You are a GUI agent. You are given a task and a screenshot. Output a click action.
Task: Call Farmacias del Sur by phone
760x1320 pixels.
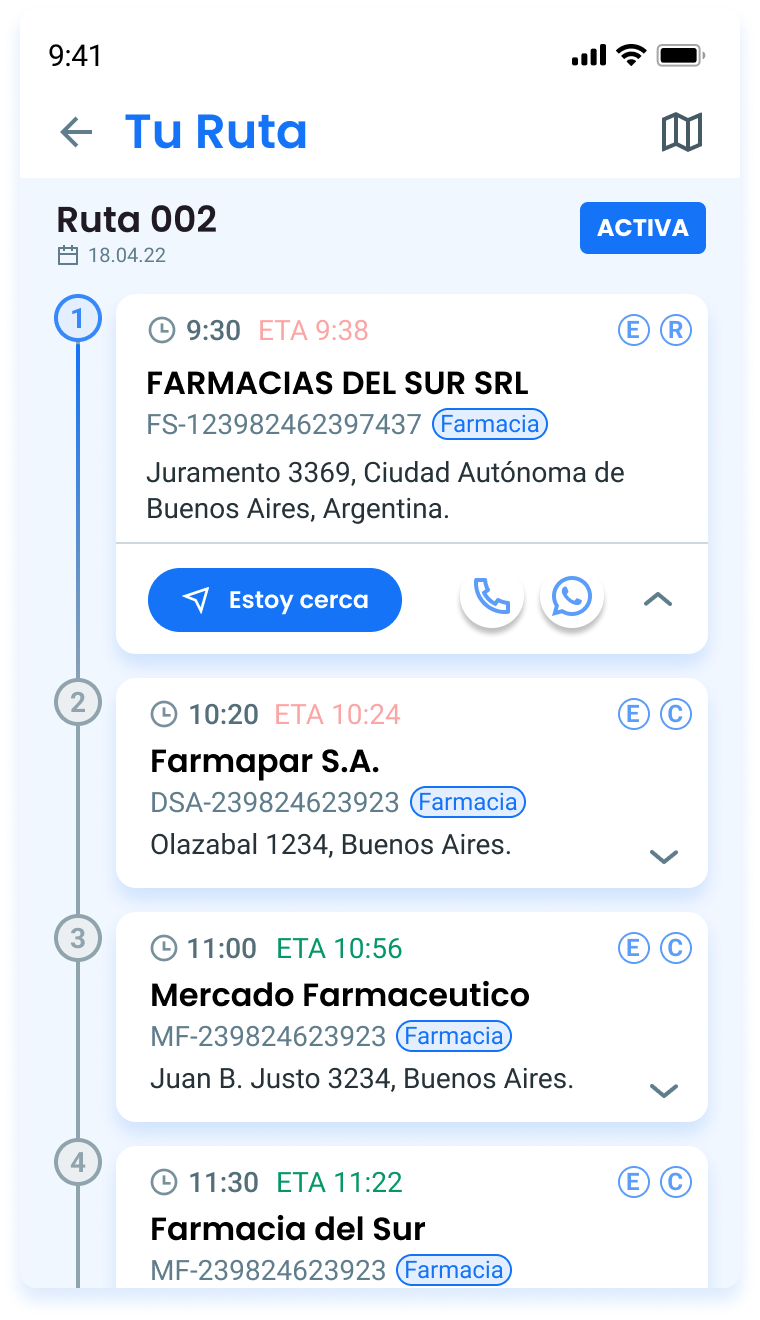tap(492, 598)
